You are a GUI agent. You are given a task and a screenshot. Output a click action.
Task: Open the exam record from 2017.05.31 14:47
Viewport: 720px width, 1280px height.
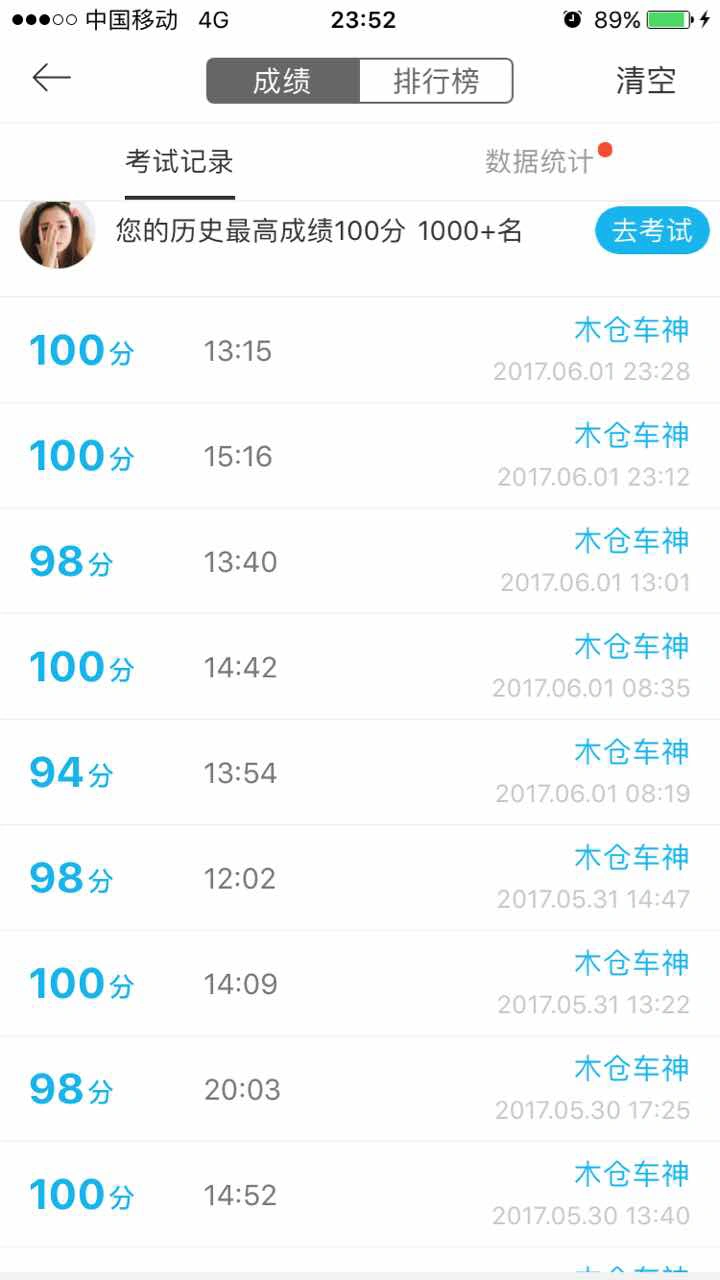(360, 878)
